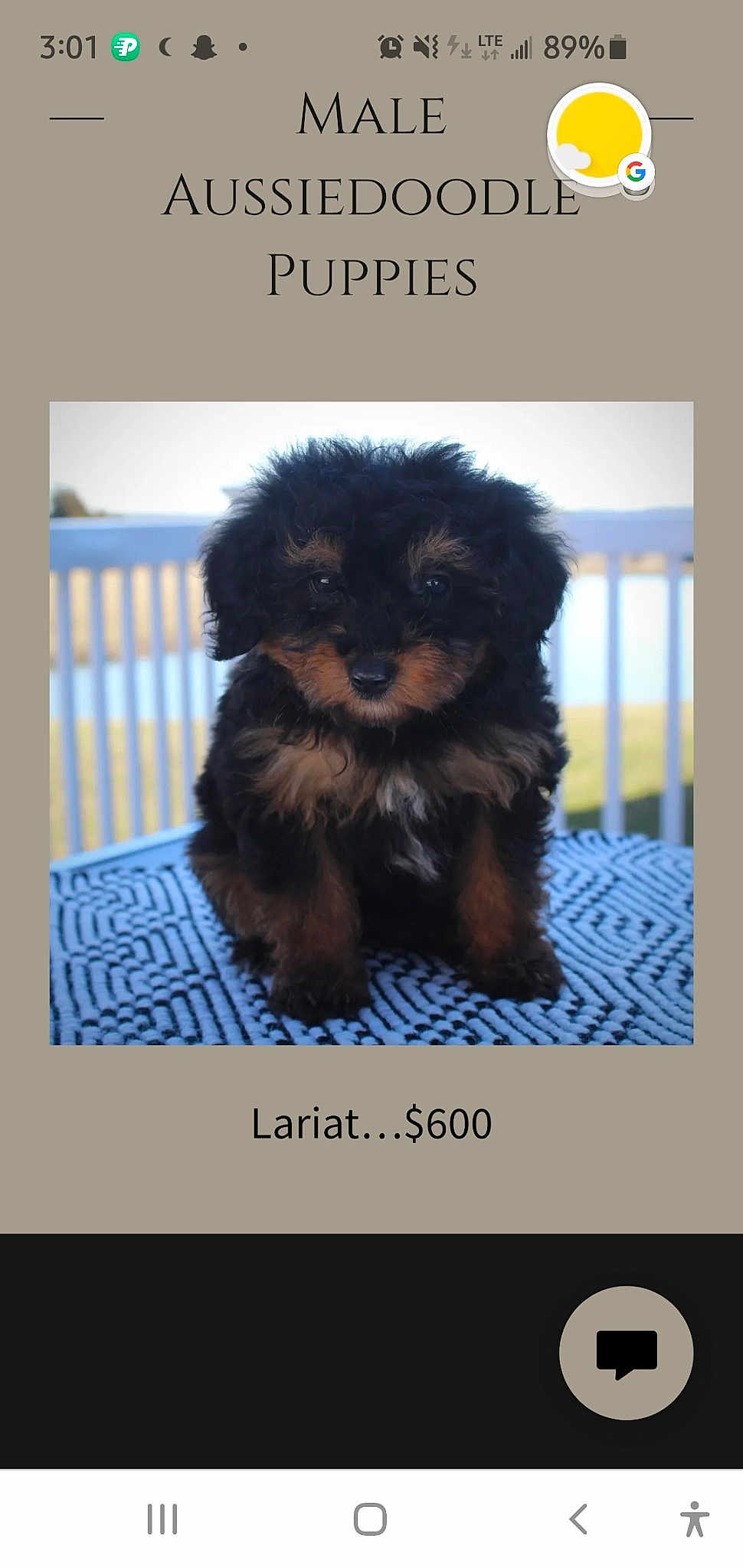Go to the home screen
743x1568 pixels.
(370, 1519)
